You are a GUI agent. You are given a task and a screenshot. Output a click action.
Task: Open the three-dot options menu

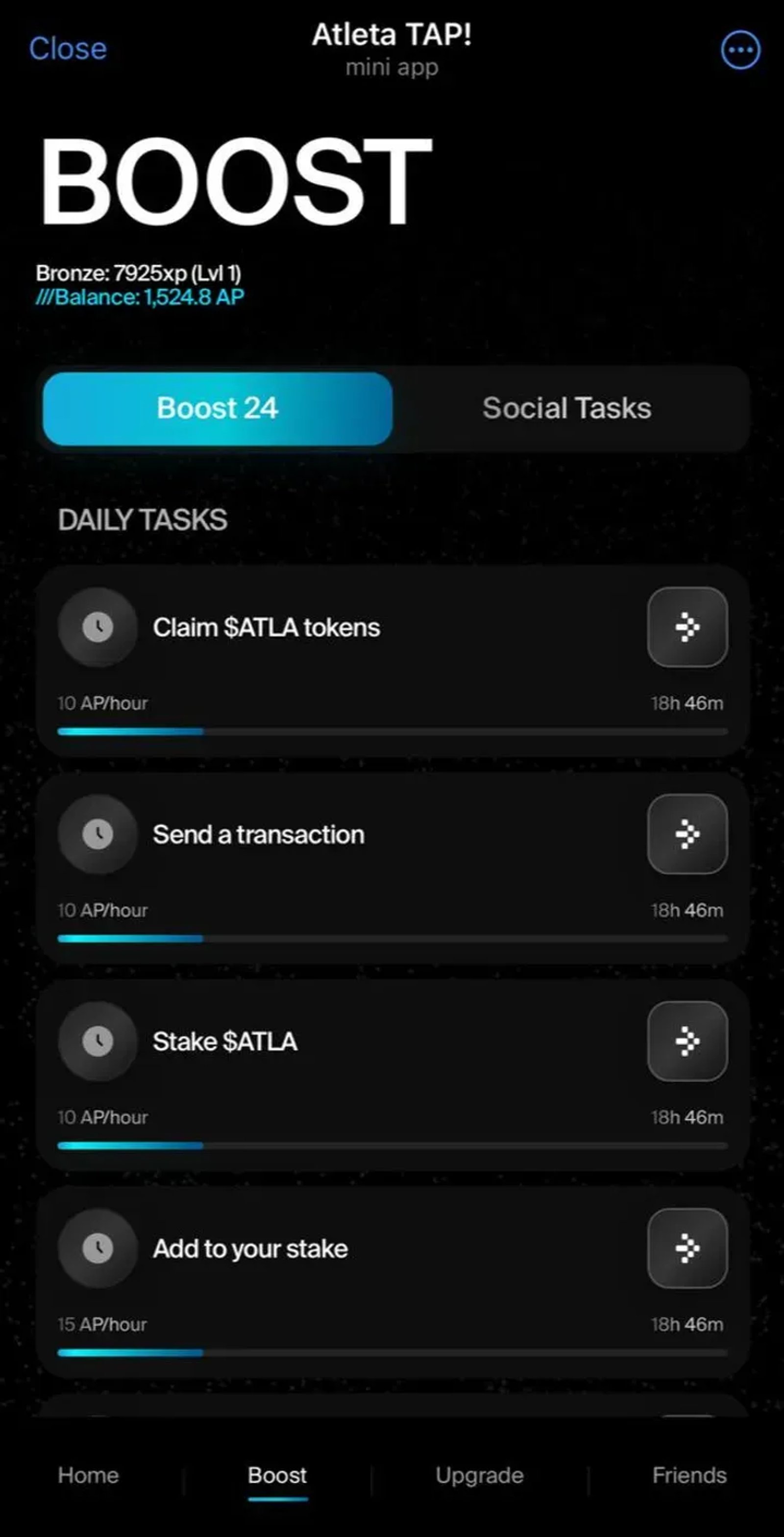740,50
